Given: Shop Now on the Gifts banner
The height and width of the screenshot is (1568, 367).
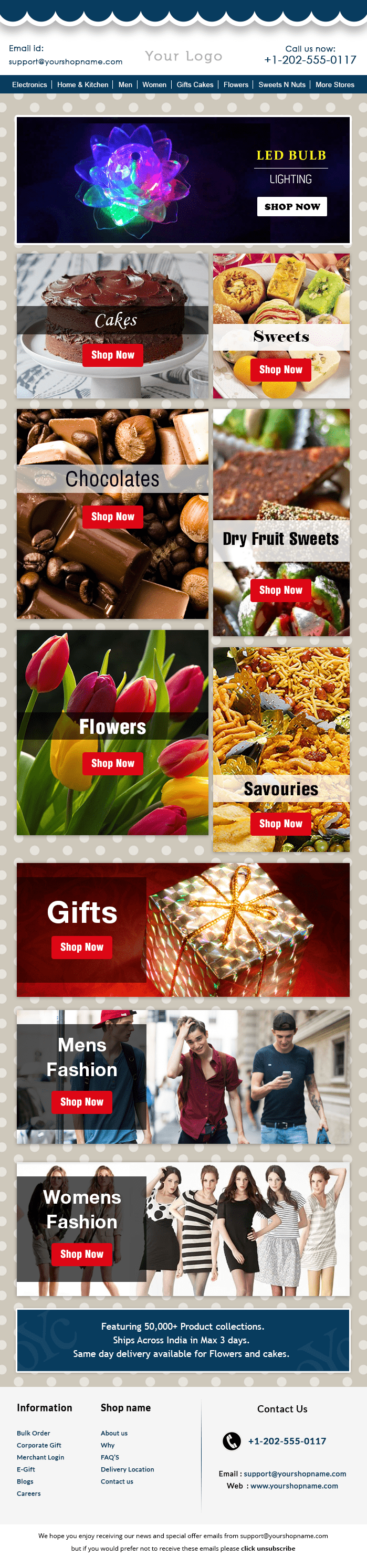Looking at the screenshot, I should click(x=81, y=947).
